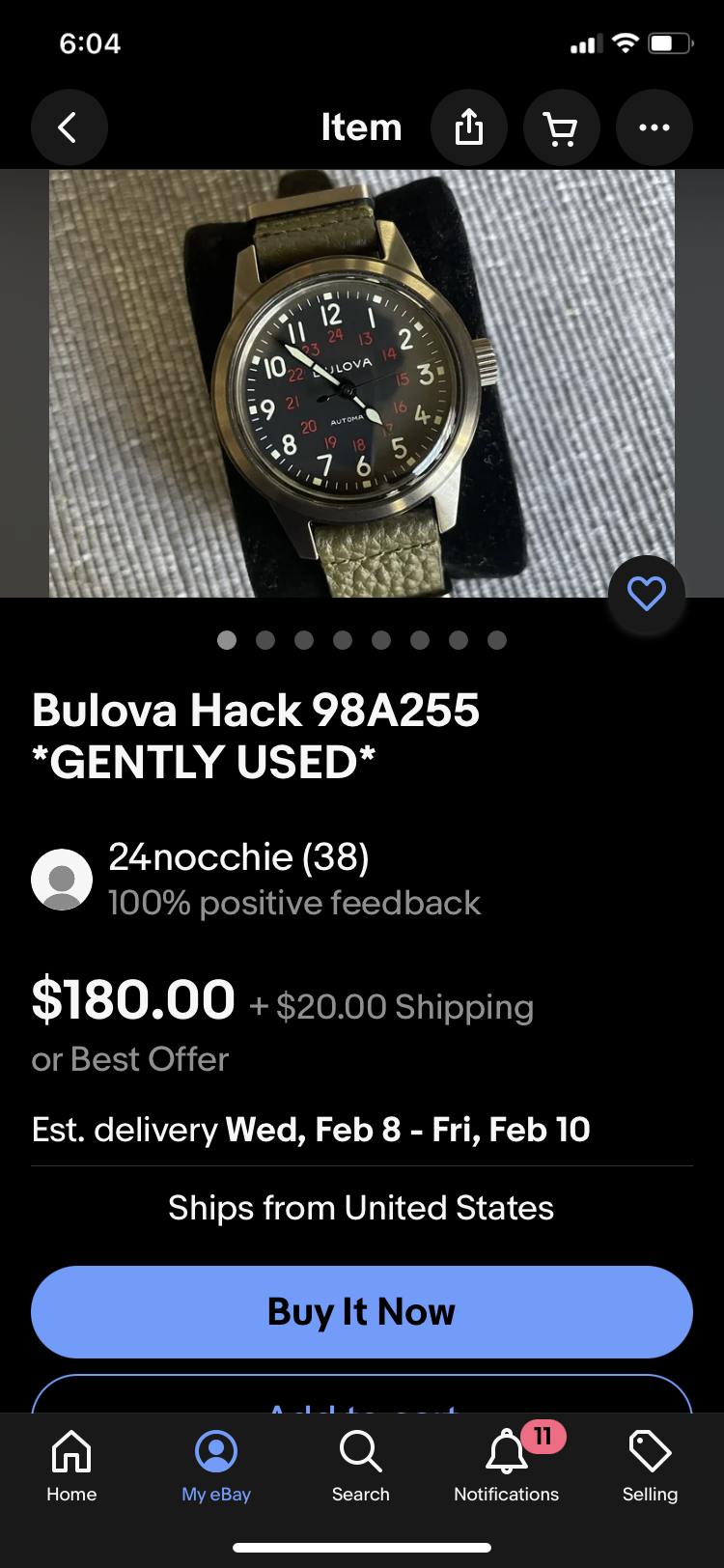Share this Bulova watch listing
The width and height of the screenshot is (724, 1568).
[469, 127]
